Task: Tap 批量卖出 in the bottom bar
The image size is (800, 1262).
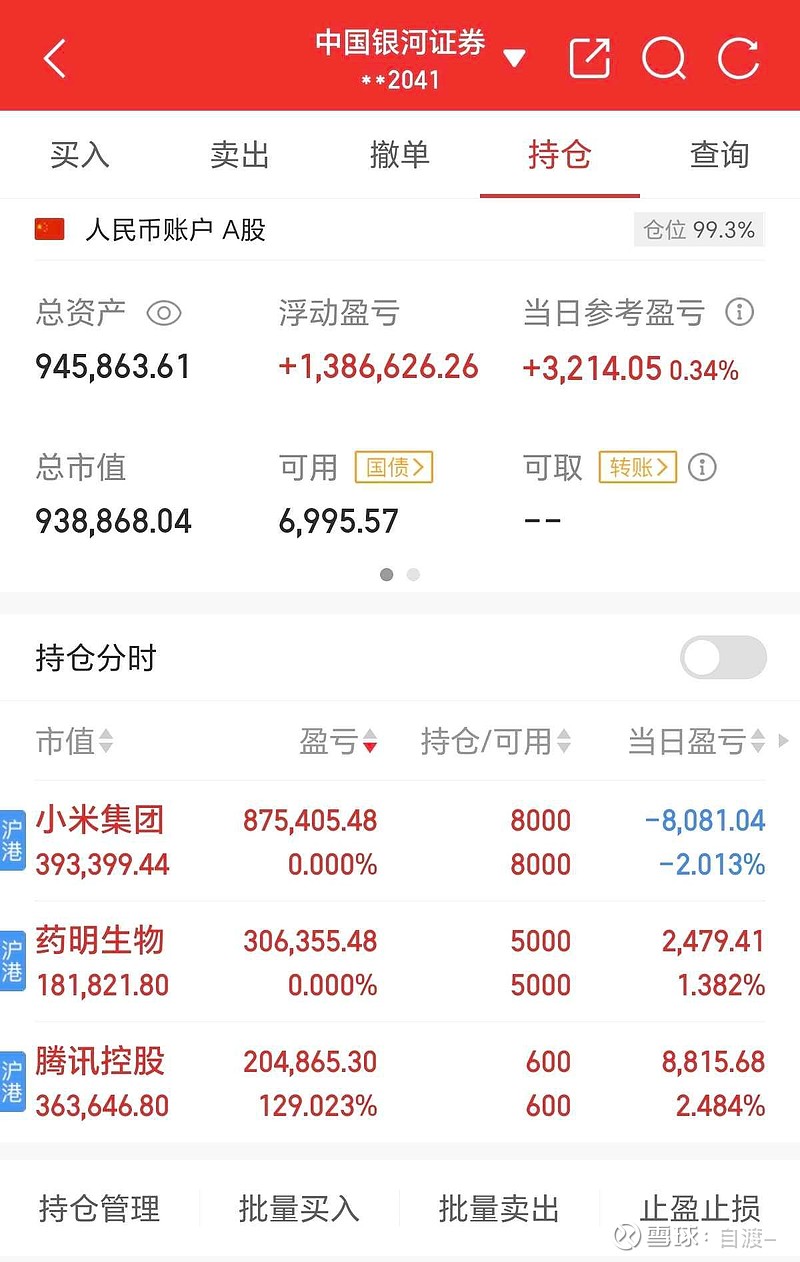Action: point(499,1208)
